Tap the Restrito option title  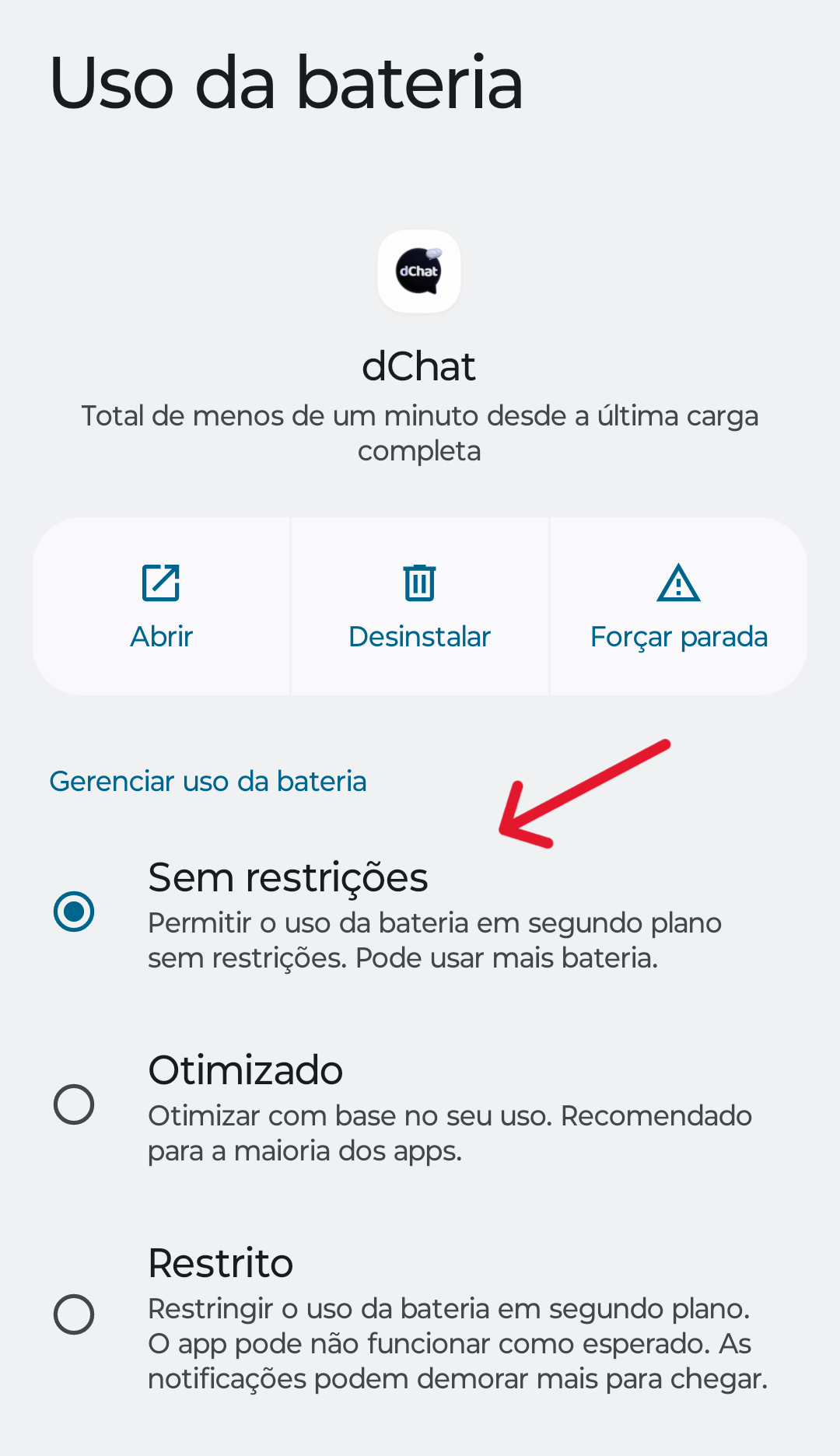219,1264
